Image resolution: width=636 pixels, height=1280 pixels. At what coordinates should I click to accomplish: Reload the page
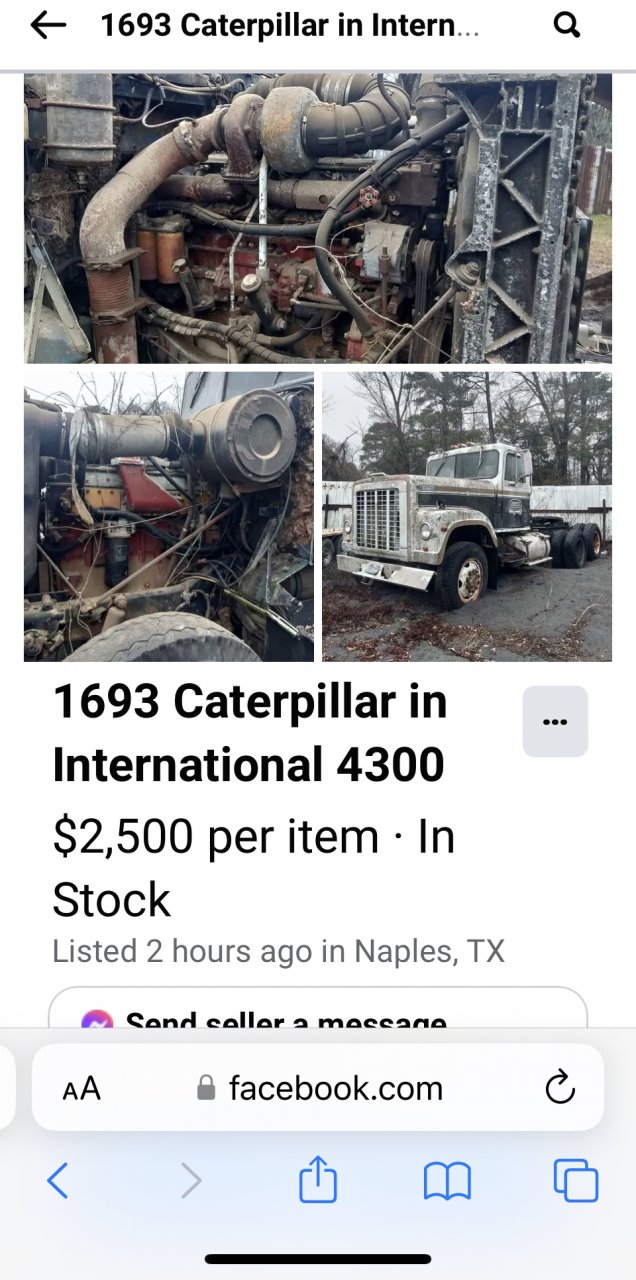560,1088
